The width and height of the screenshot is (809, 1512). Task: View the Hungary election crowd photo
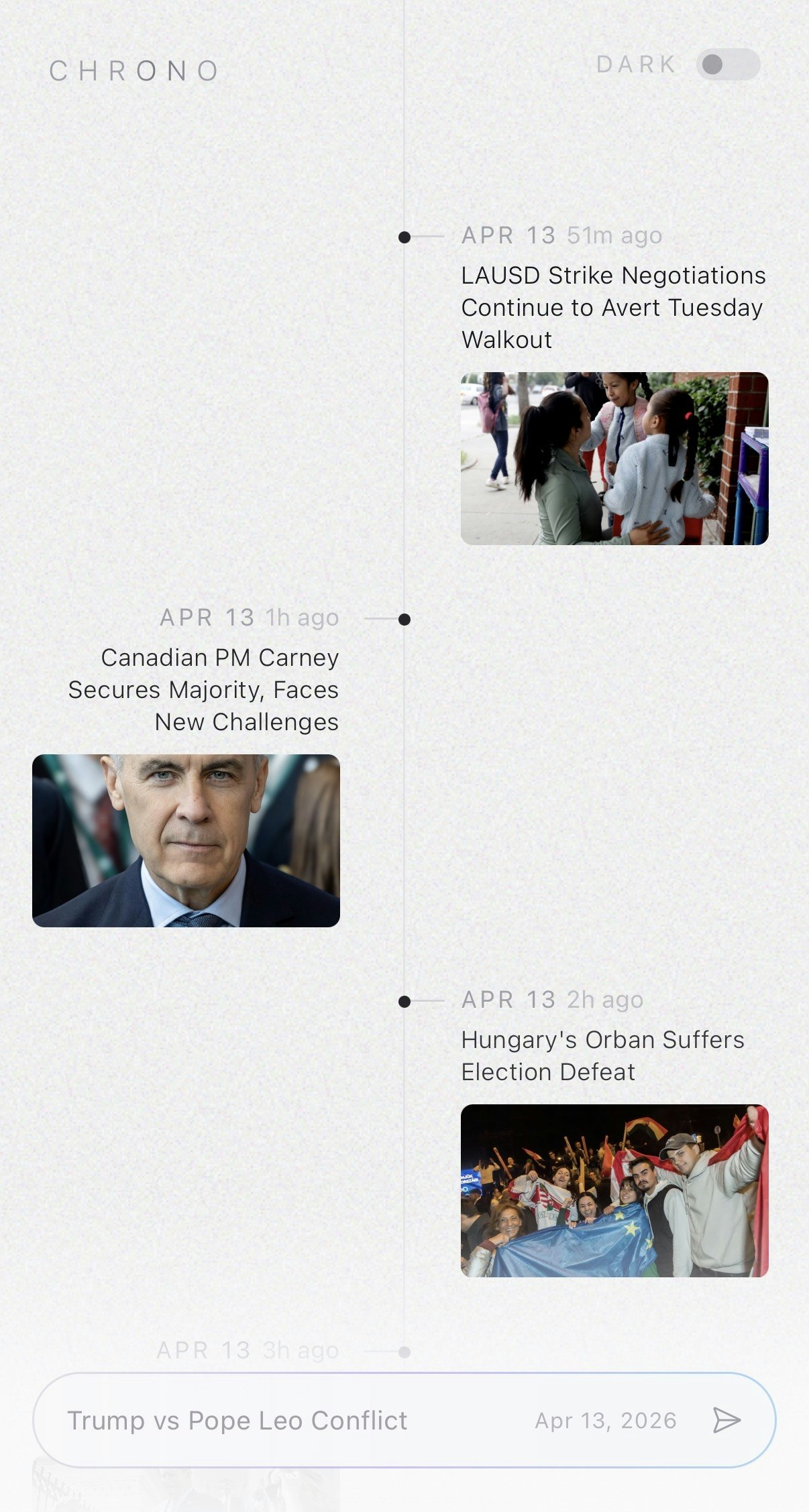(614, 1190)
